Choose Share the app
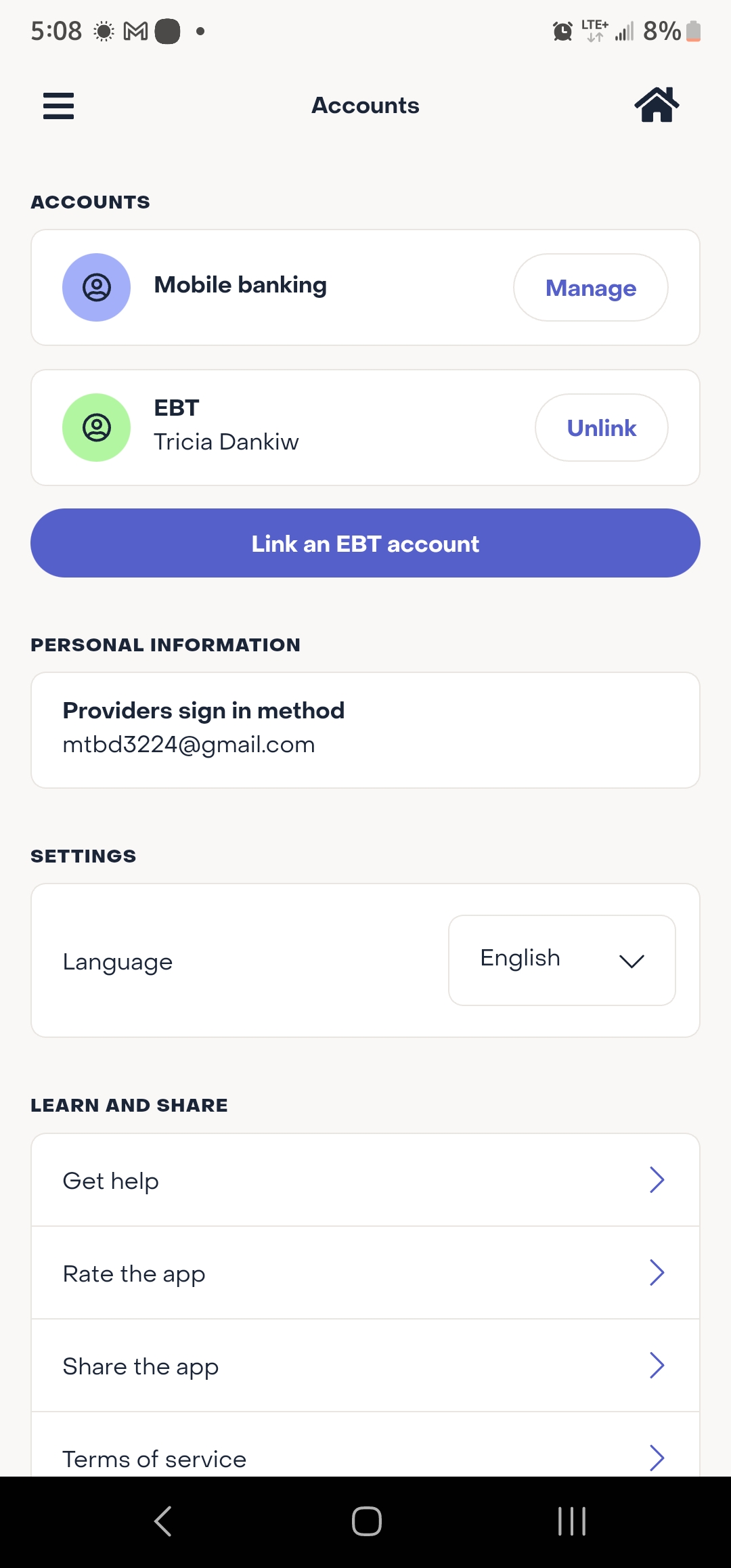731x1568 pixels. click(x=365, y=1366)
